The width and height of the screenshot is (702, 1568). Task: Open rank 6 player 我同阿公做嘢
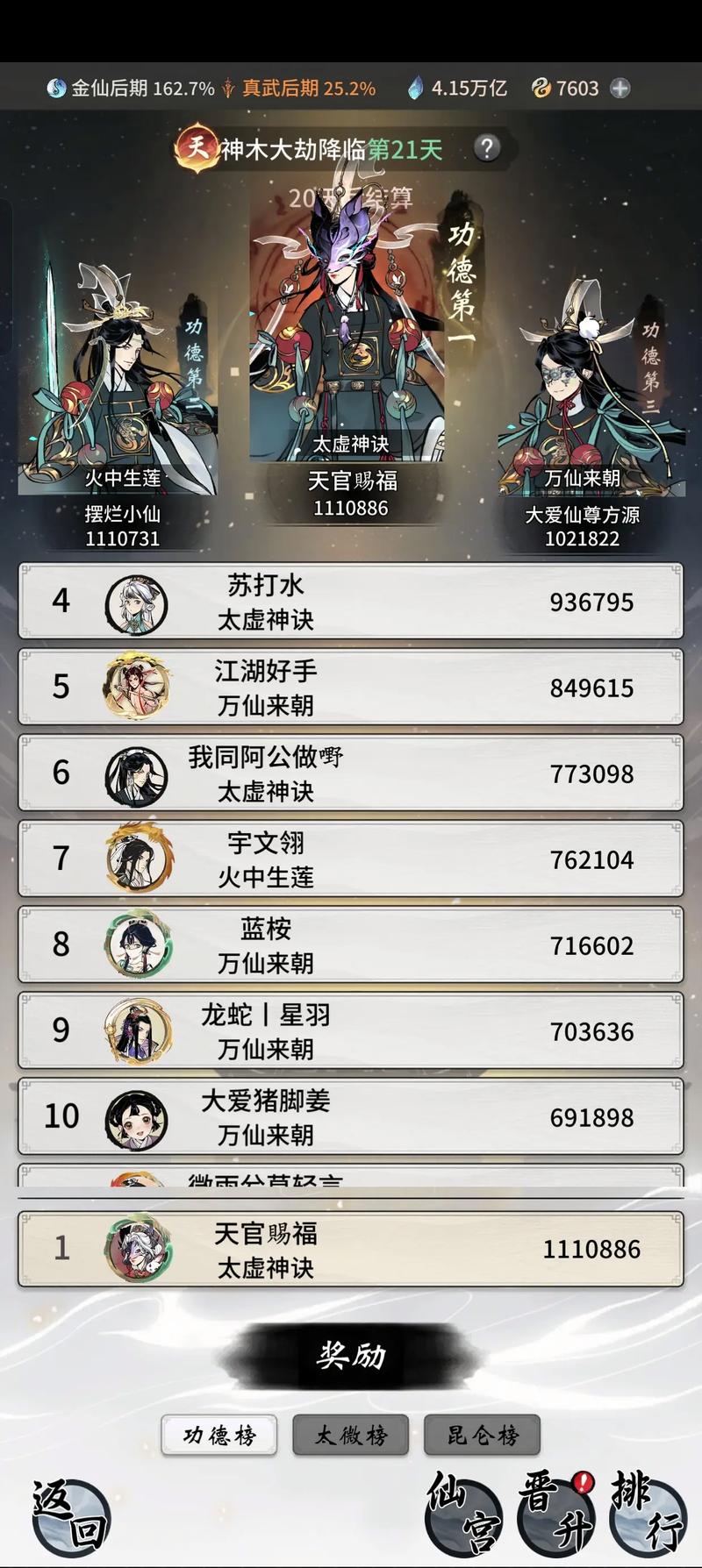click(x=351, y=773)
